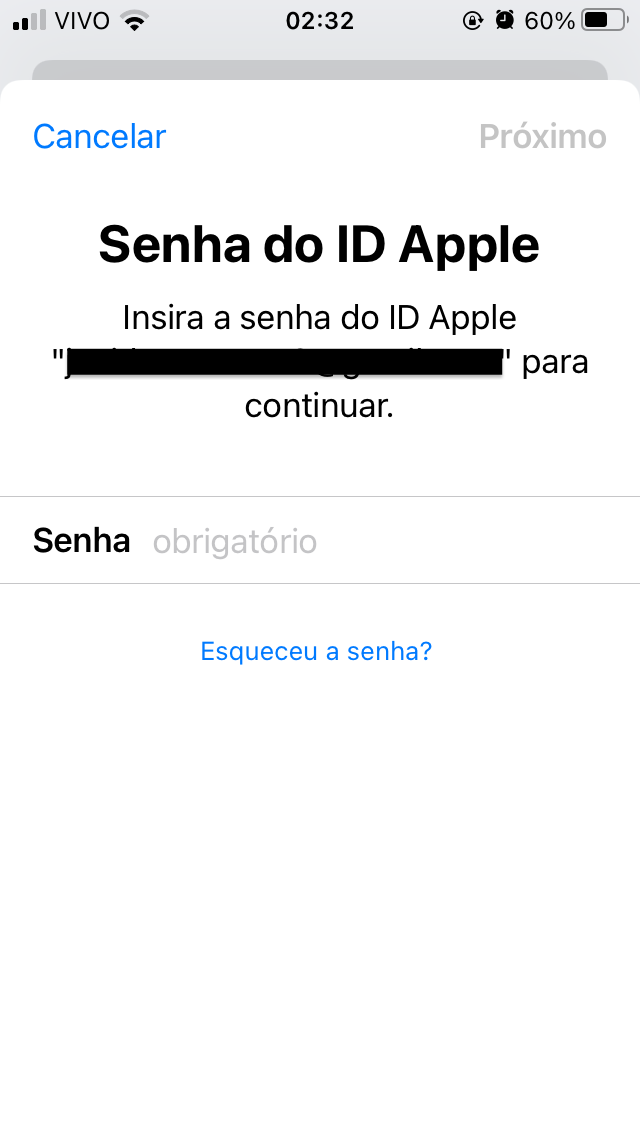This screenshot has height=1136, width=640.
Task: Tap the Próximo button
Action: coord(542,137)
